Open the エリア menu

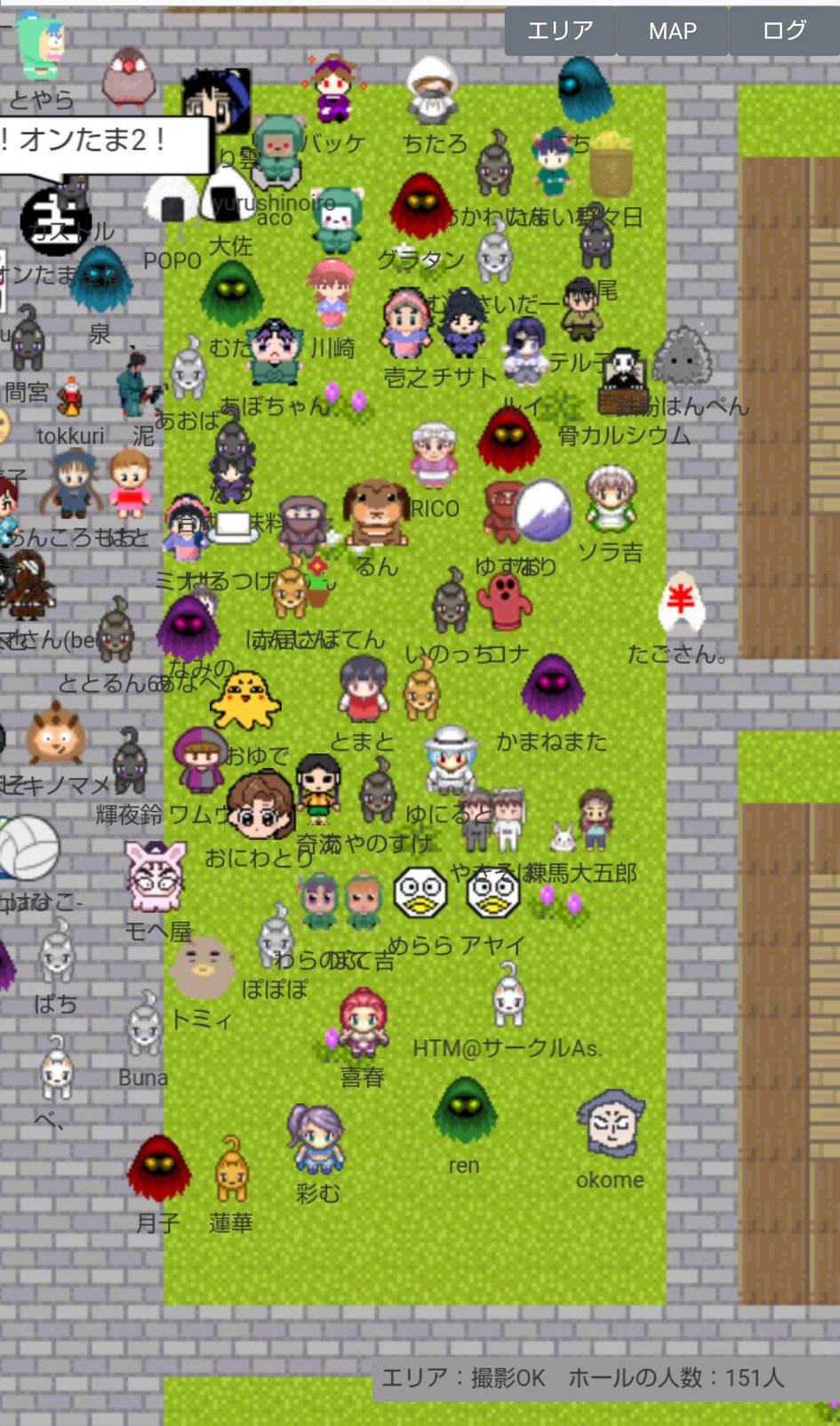560,31
